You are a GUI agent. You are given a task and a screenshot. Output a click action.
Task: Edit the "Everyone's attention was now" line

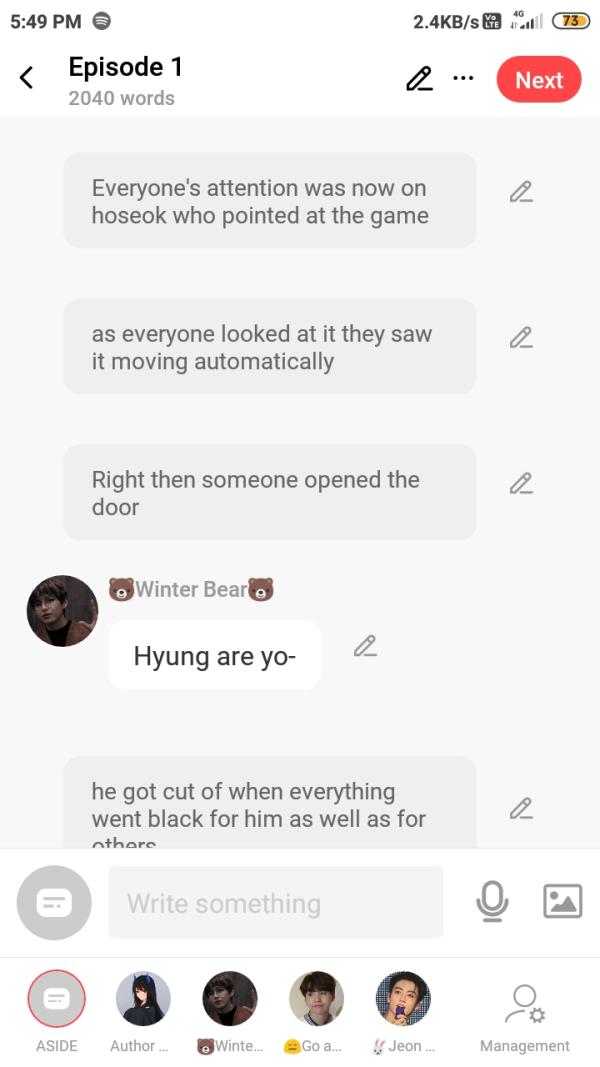520,193
